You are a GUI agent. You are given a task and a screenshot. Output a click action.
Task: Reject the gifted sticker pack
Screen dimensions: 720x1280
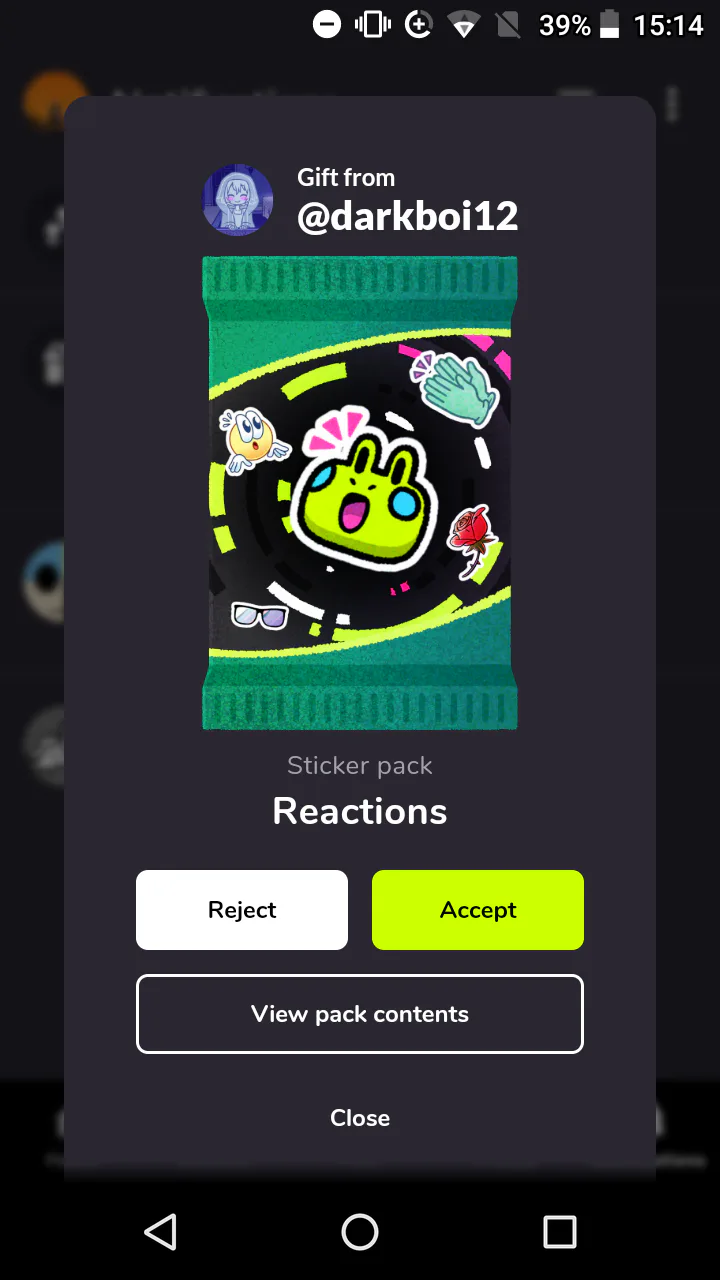[x=242, y=910]
